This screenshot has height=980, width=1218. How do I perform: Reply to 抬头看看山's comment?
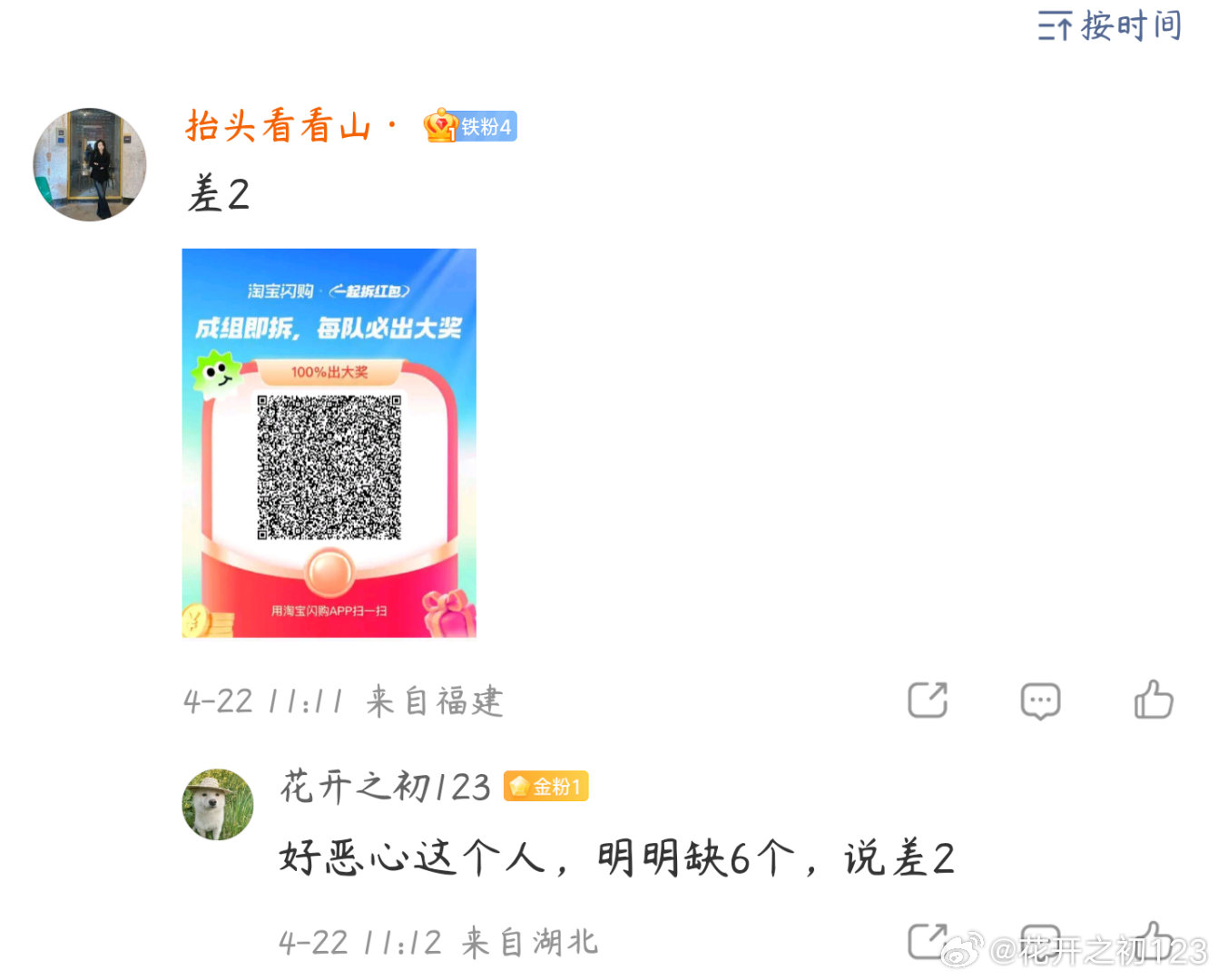click(1040, 701)
